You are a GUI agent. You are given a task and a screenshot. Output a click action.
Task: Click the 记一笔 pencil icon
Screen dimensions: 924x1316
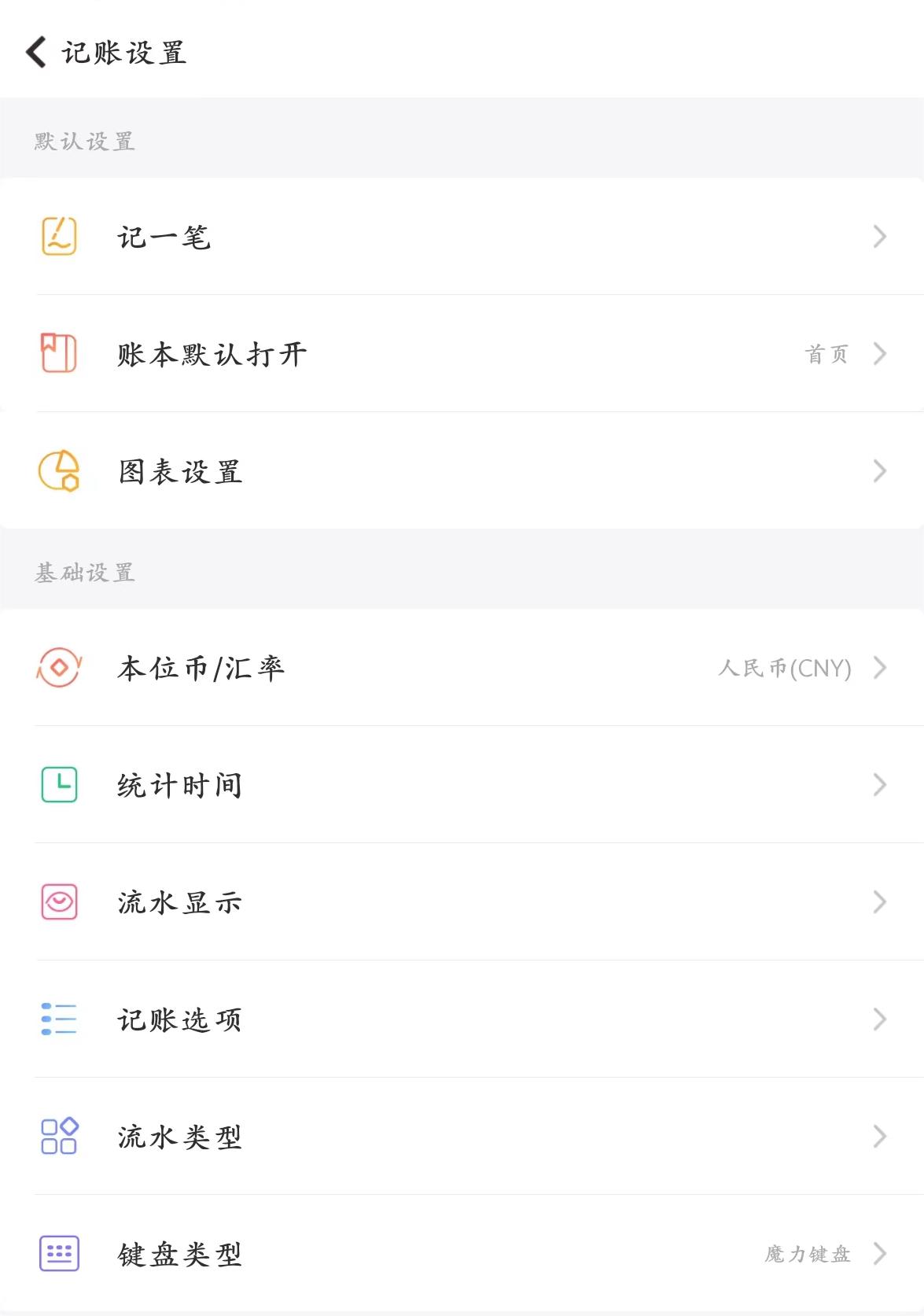57,236
